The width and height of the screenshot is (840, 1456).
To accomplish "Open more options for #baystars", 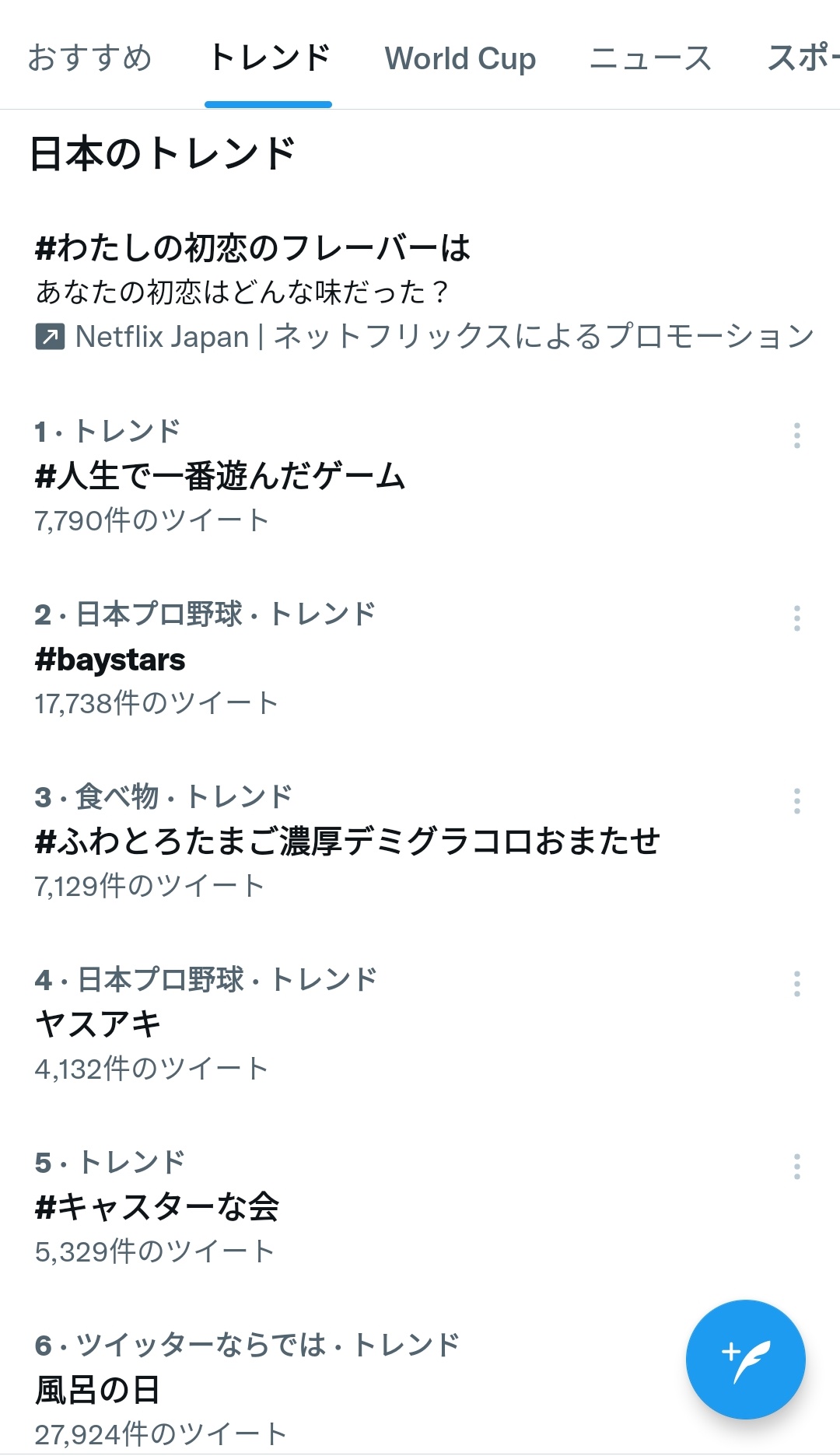I will pyautogui.click(x=796, y=618).
